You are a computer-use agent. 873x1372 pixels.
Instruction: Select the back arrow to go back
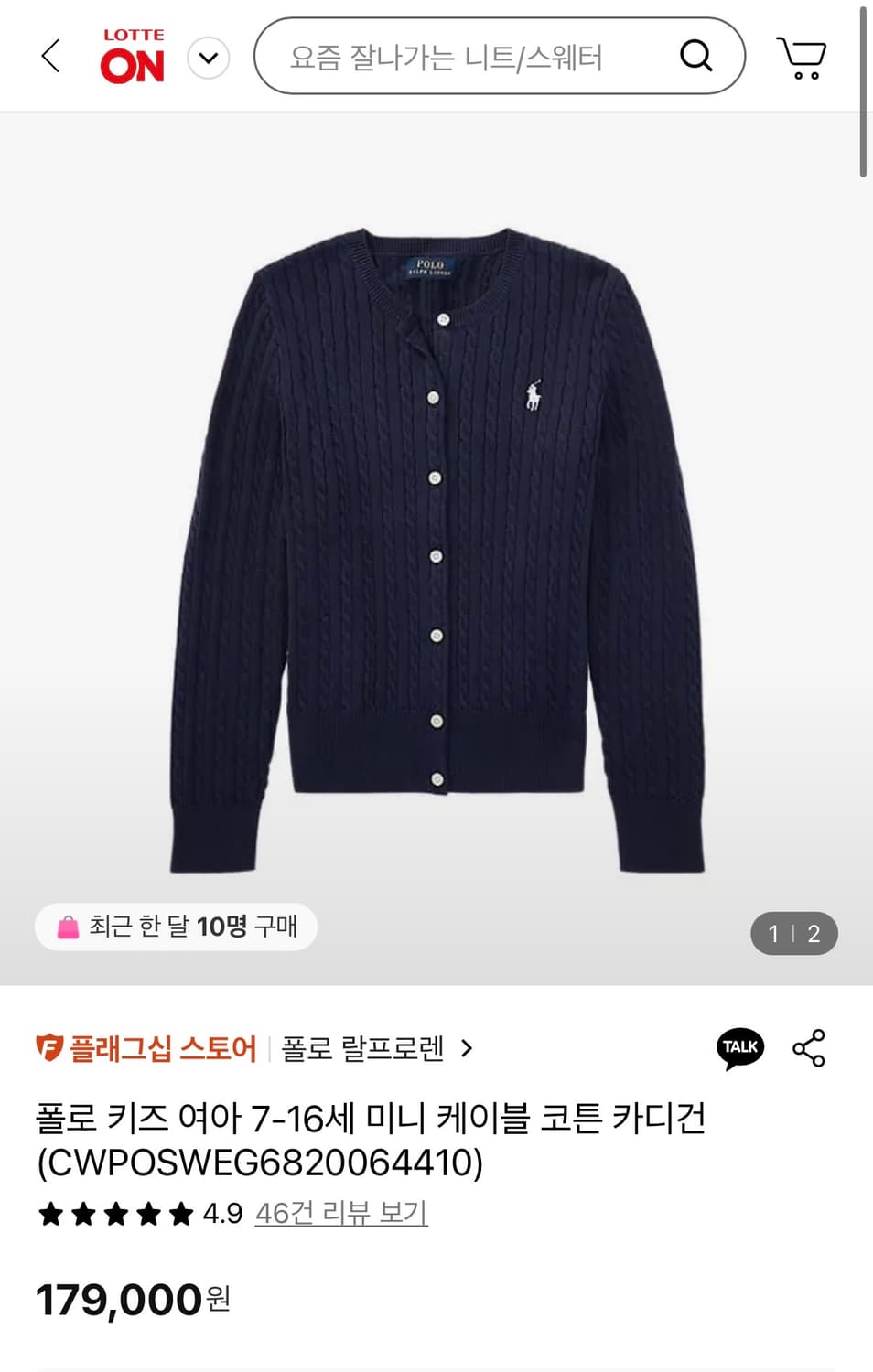(x=50, y=57)
